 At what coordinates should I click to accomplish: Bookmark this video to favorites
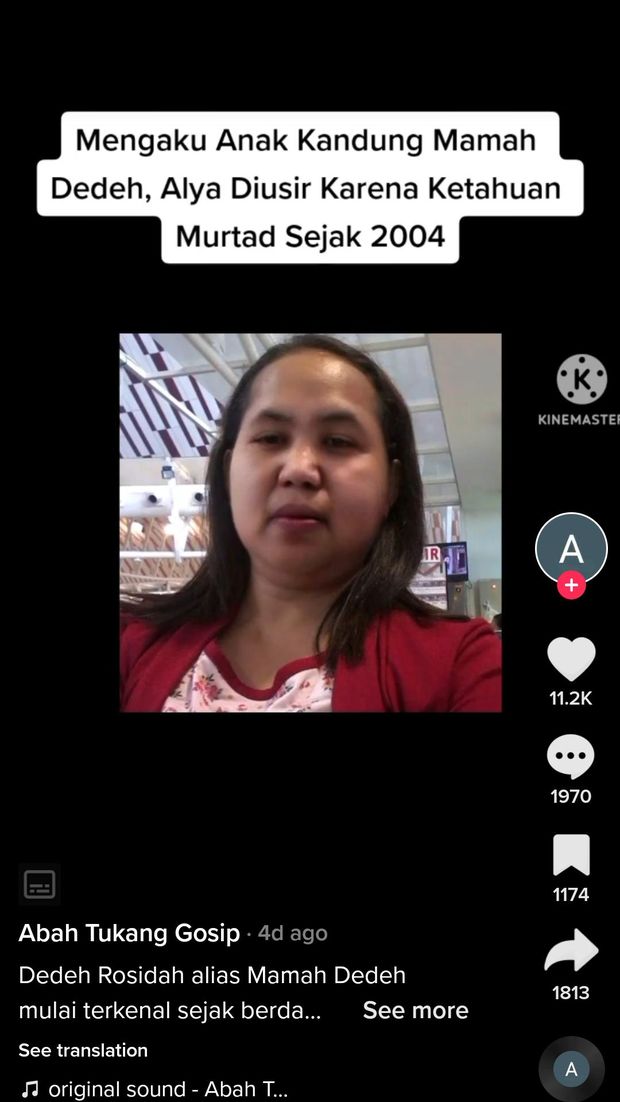(571, 855)
